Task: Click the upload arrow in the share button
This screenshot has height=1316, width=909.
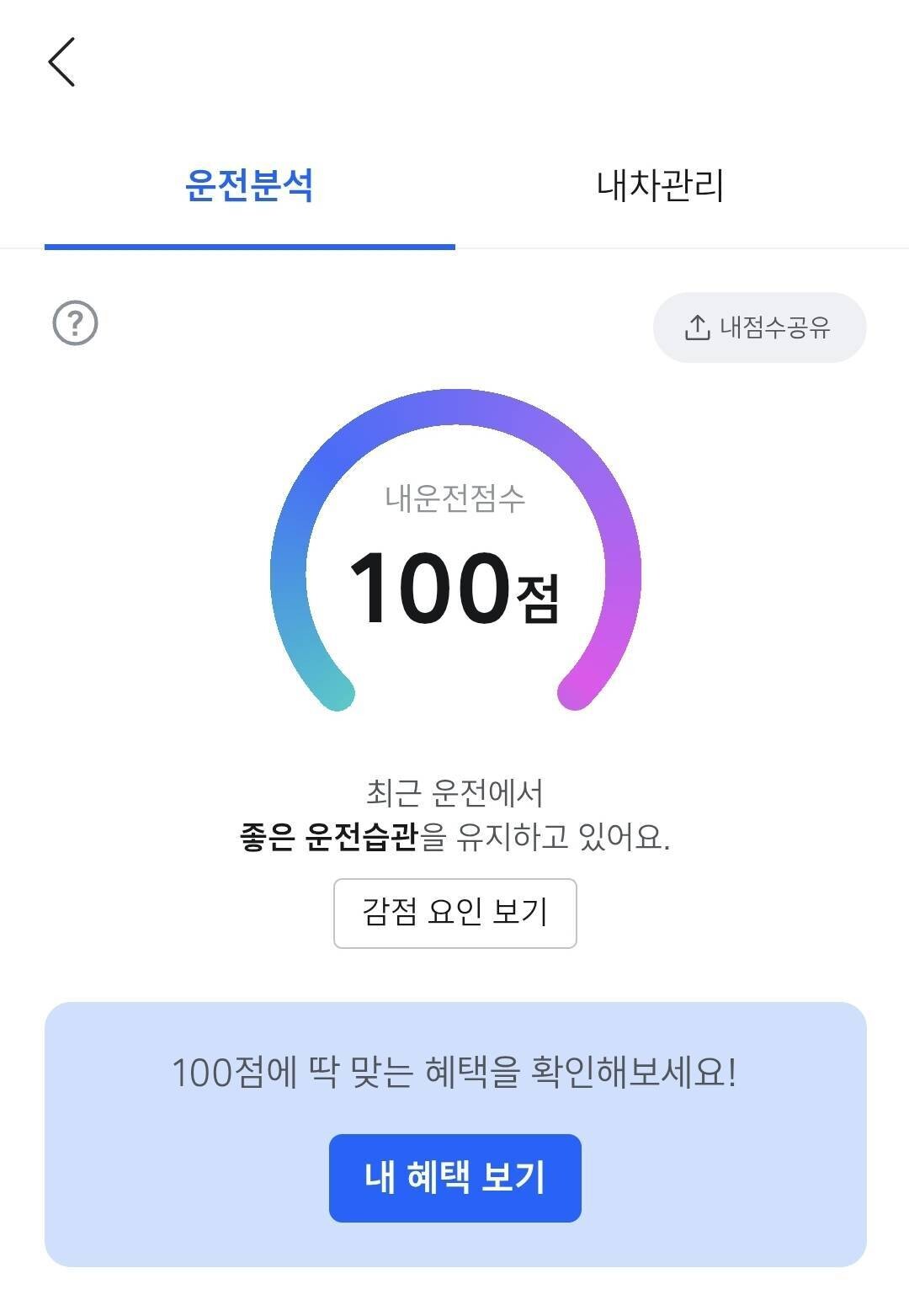Action: pyautogui.click(x=697, y=327)
